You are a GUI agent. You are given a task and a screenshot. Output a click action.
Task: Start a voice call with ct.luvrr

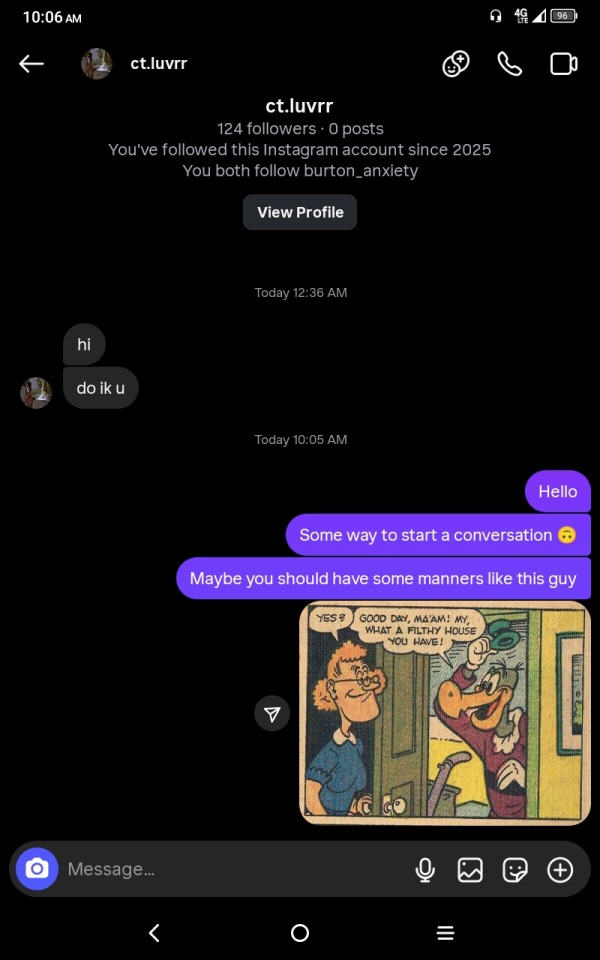pyautogui.click(x=510, y=64)
